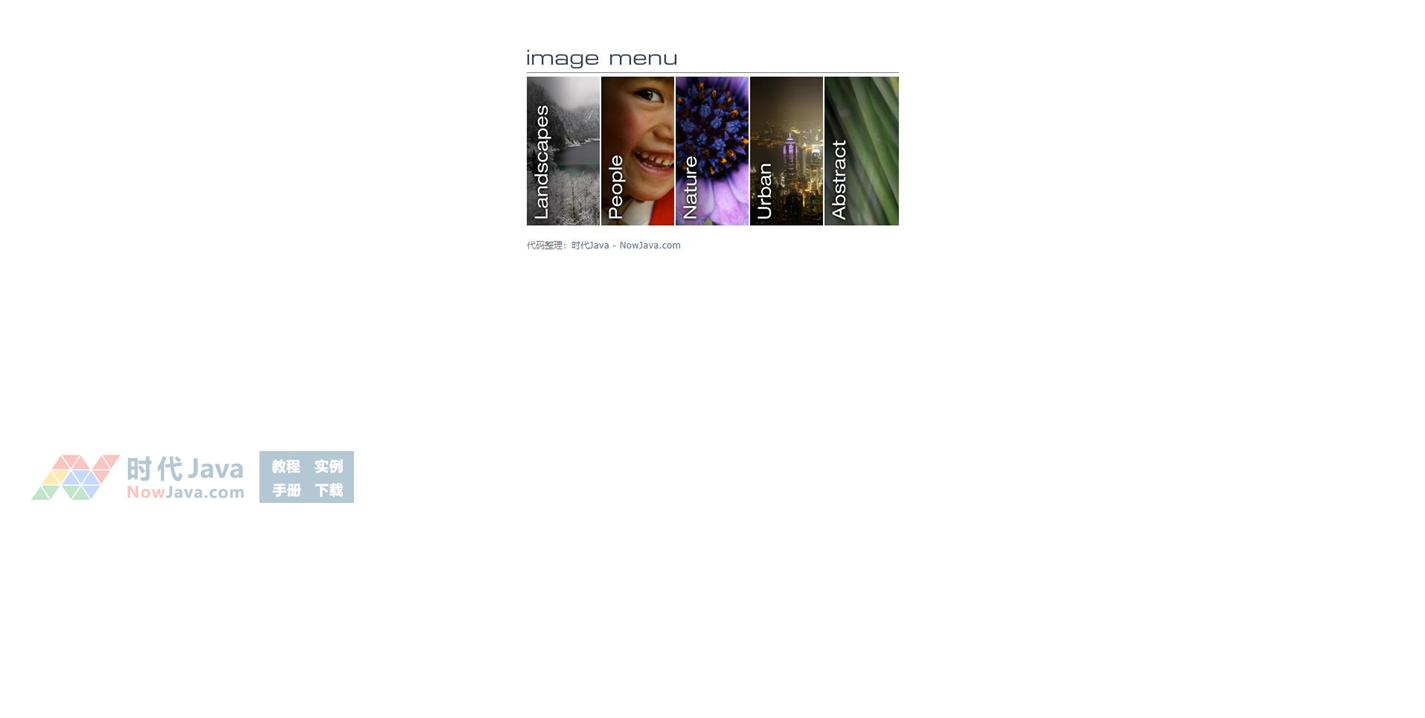
Task: Choose the Urban image panel
Action: (x=786, y=151)
